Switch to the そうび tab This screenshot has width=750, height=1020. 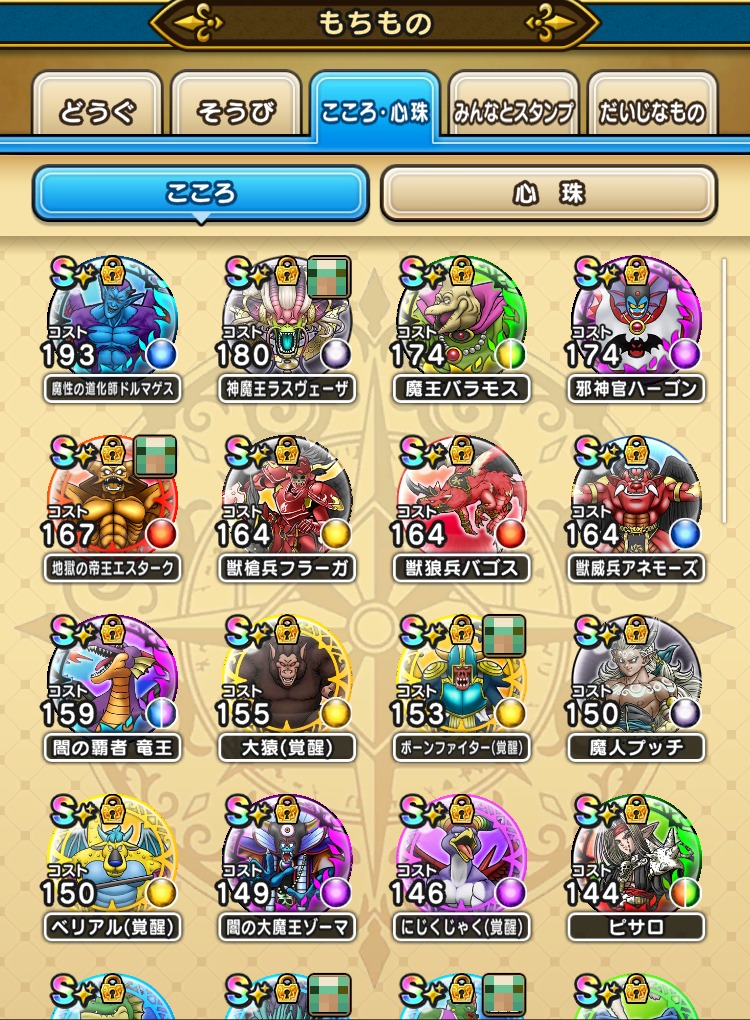(236, 111)
